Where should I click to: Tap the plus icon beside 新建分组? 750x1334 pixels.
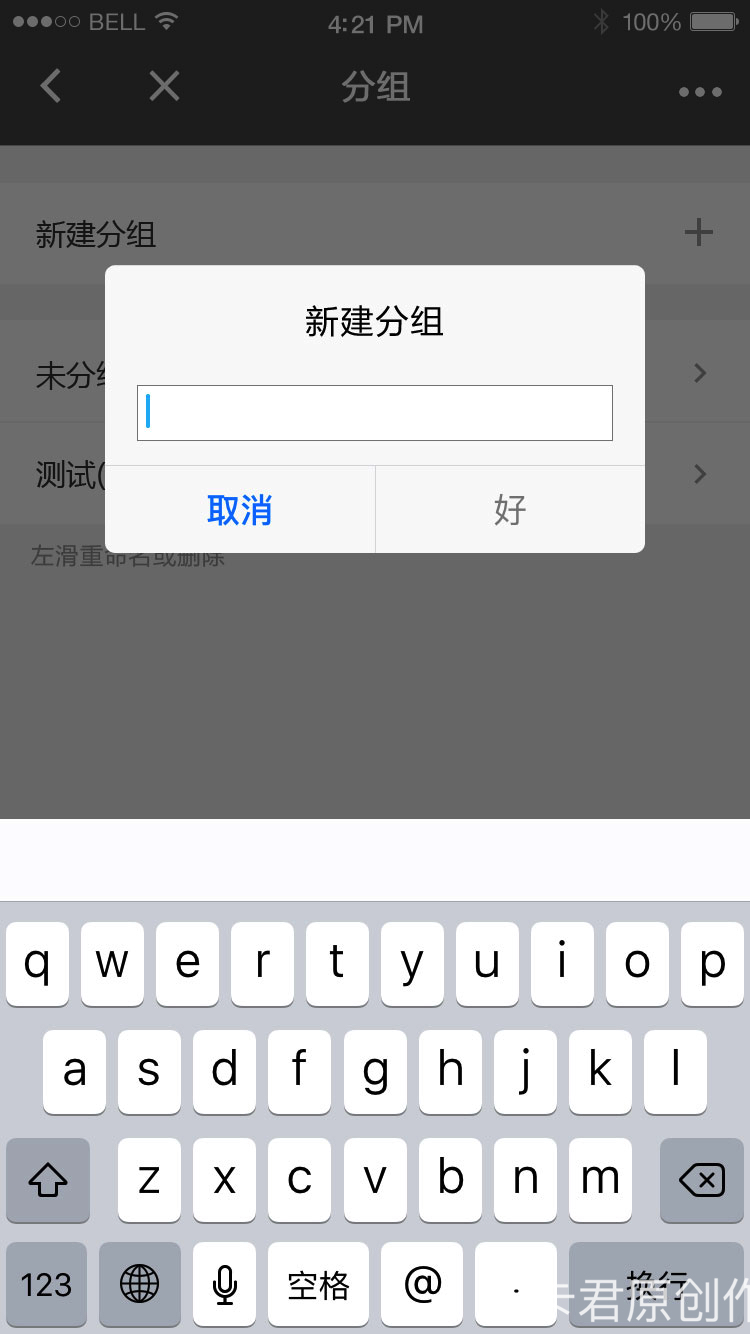click(698, 233)
